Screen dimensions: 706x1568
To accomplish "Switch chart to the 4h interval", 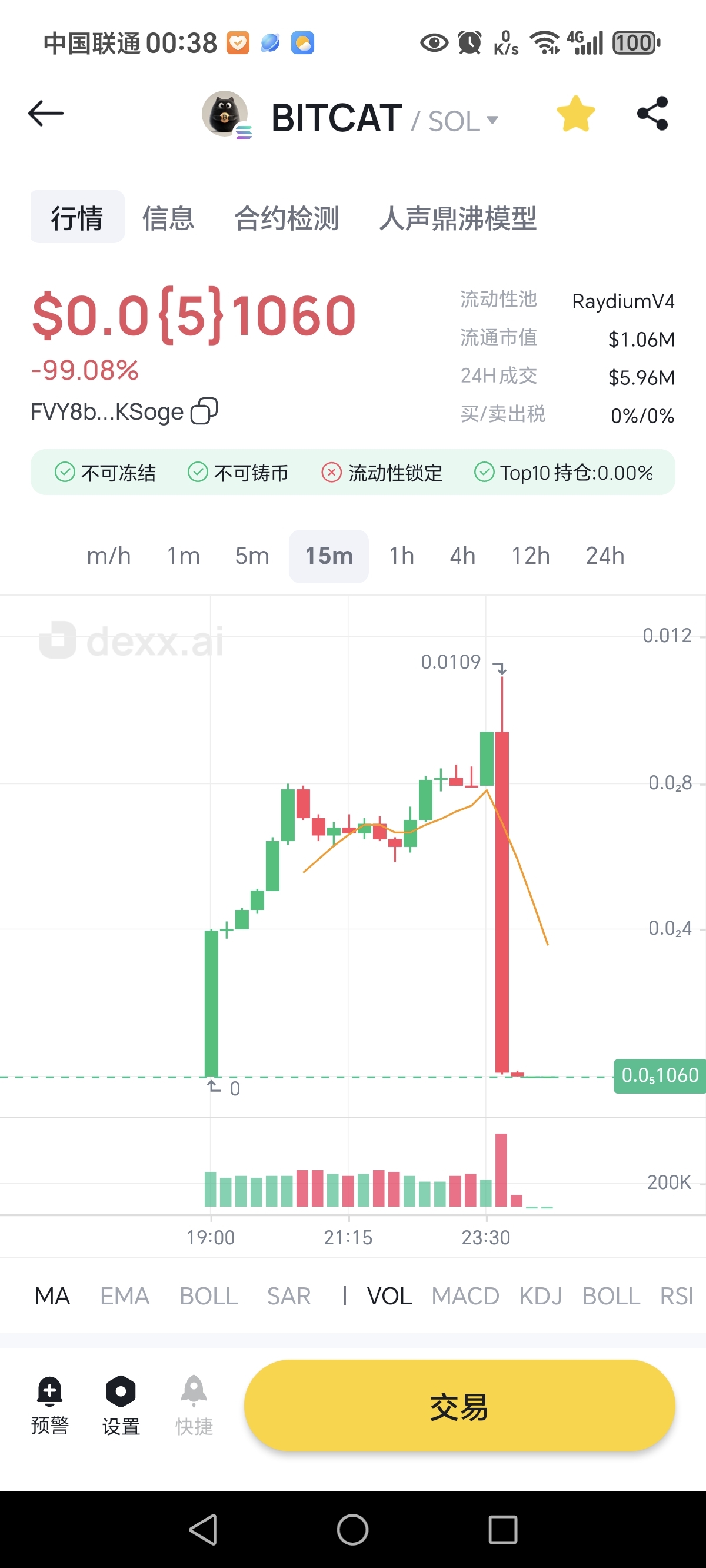I will [x=462, y=556].
